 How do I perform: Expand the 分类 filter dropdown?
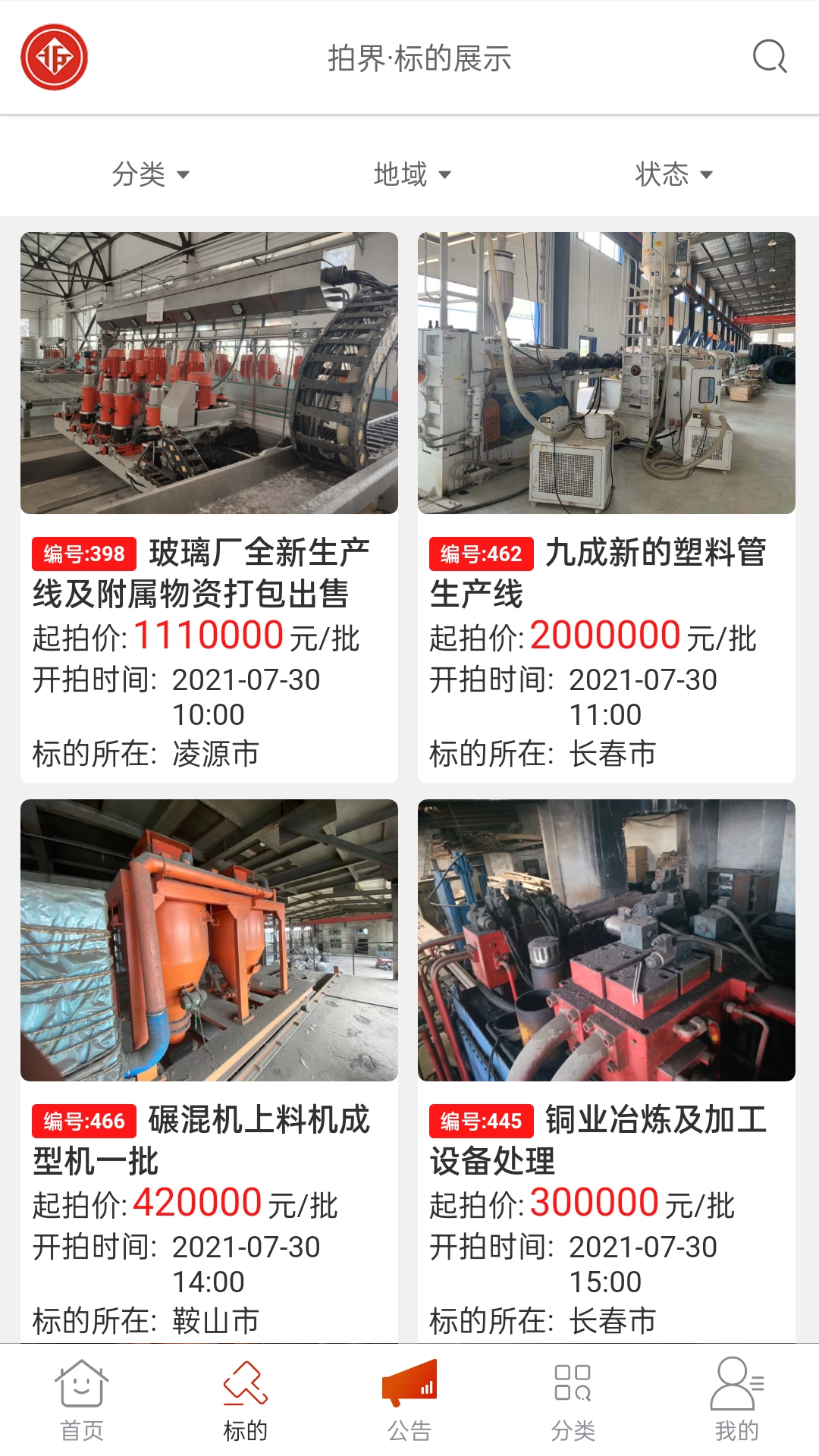[150, 174]
